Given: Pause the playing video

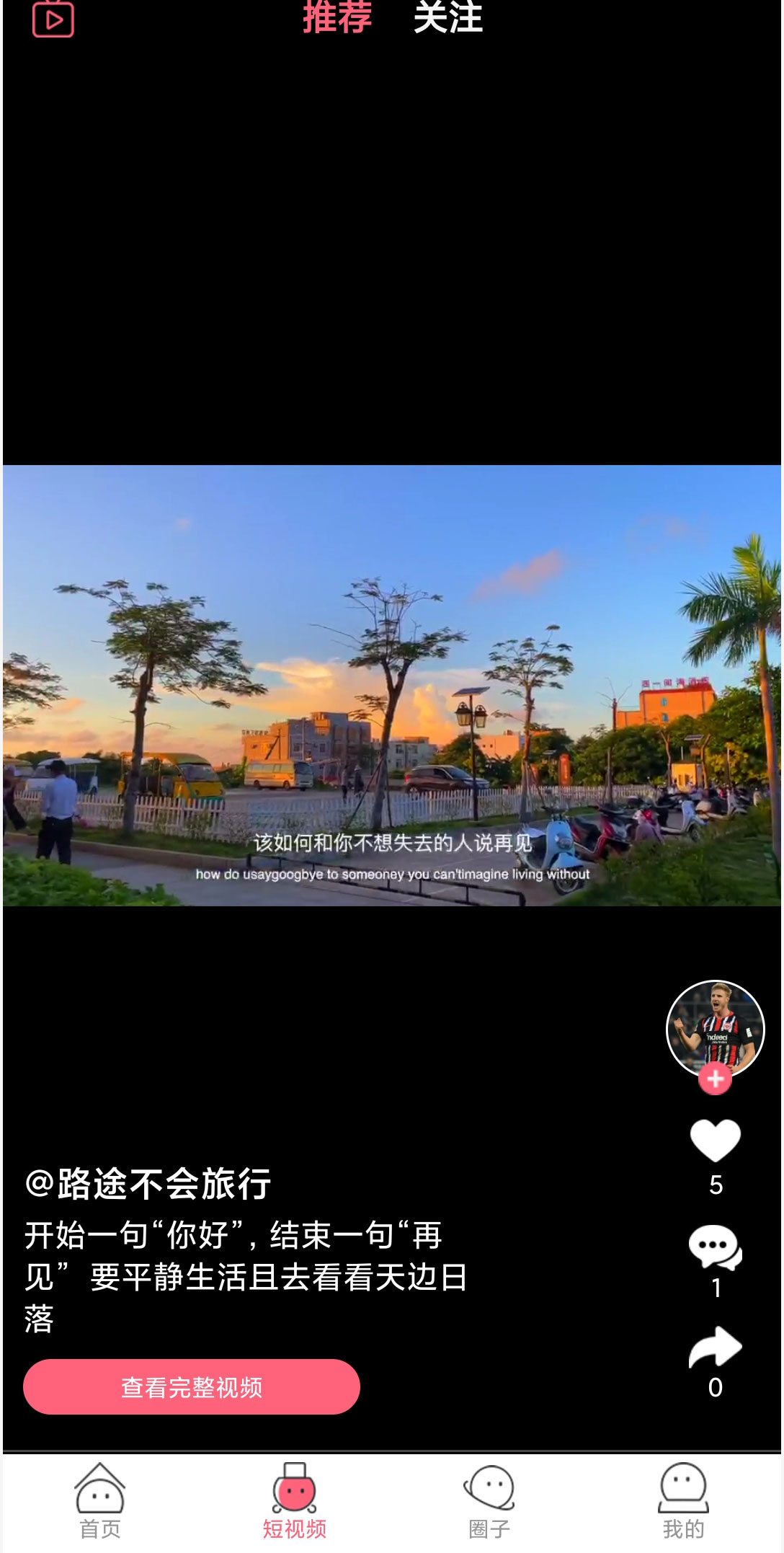Looking at the screenshot, I should (392, 685).
